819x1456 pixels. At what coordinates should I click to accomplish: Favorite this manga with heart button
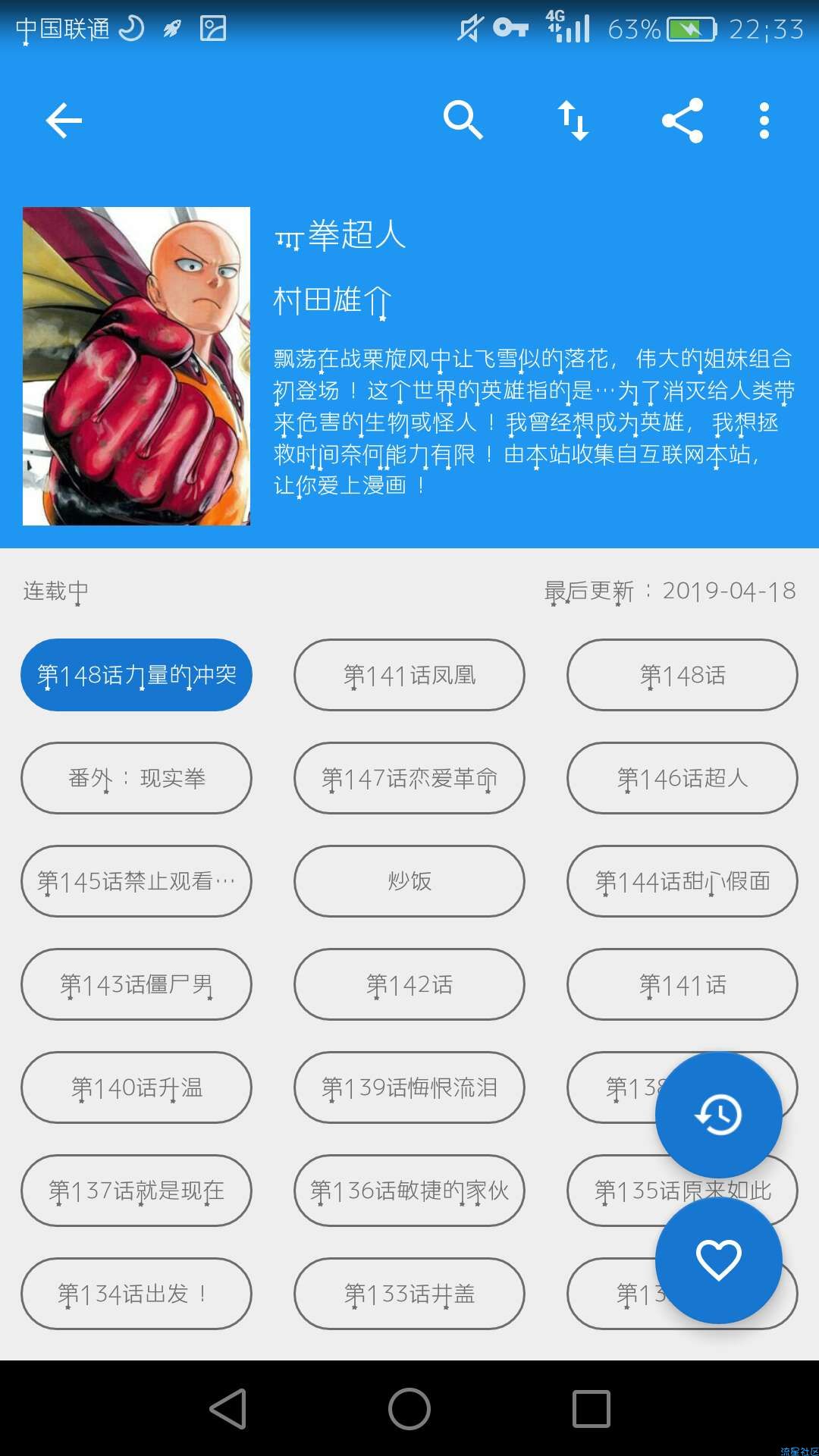(x=718, y=1260)
